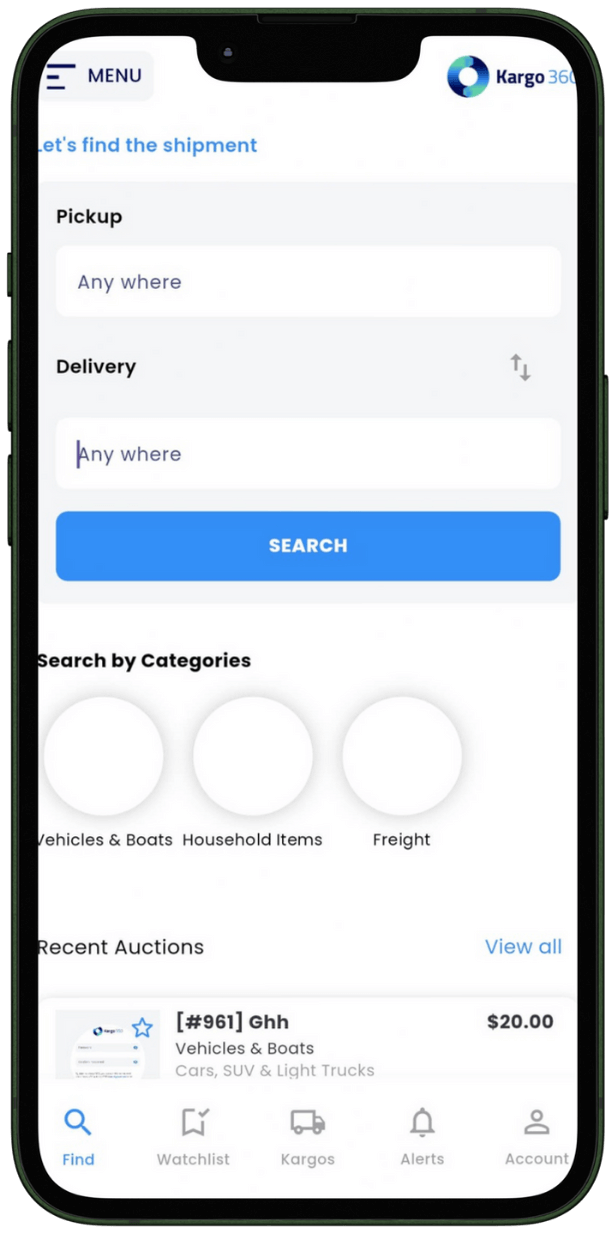Switch to the Find tab
The width and height of the screenshot is (616, 1234).
click(x=78, y=1137)
